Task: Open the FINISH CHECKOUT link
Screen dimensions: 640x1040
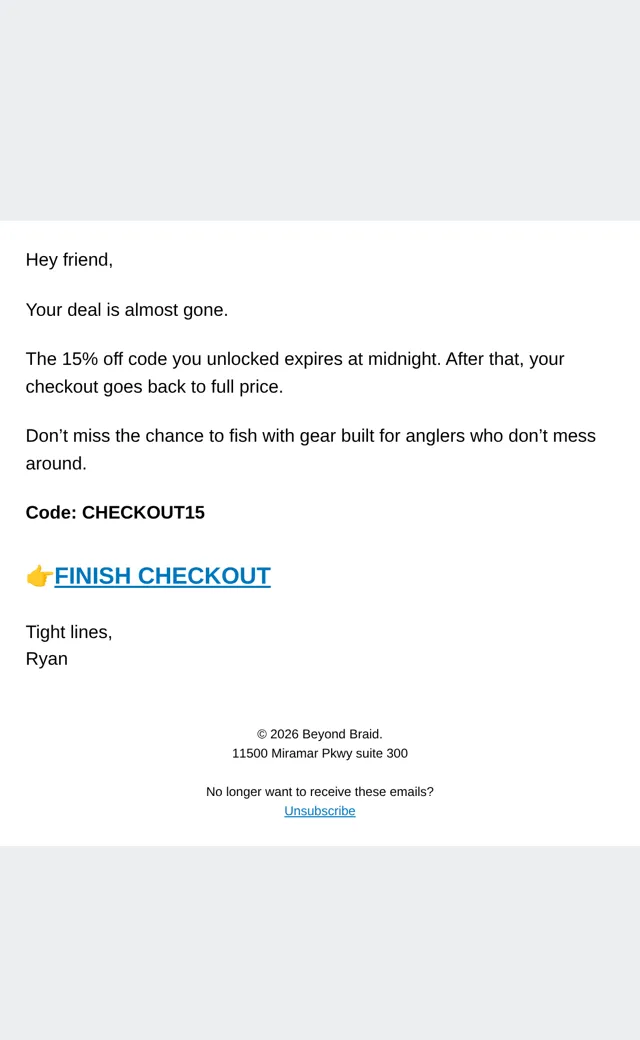Action: [x=162, y=576]
